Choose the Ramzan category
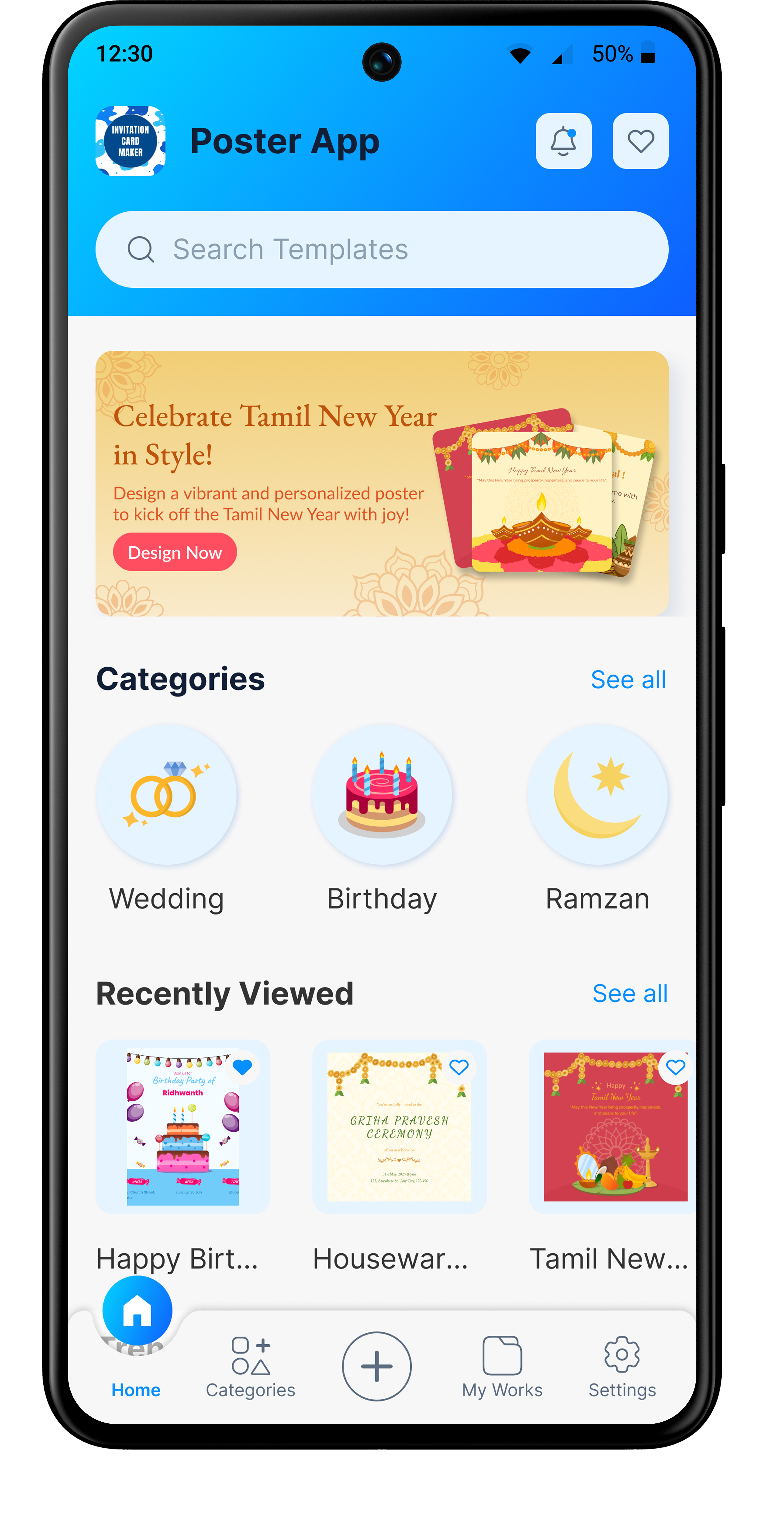This screenshot has height=1538, width=784. coord(597,795)
